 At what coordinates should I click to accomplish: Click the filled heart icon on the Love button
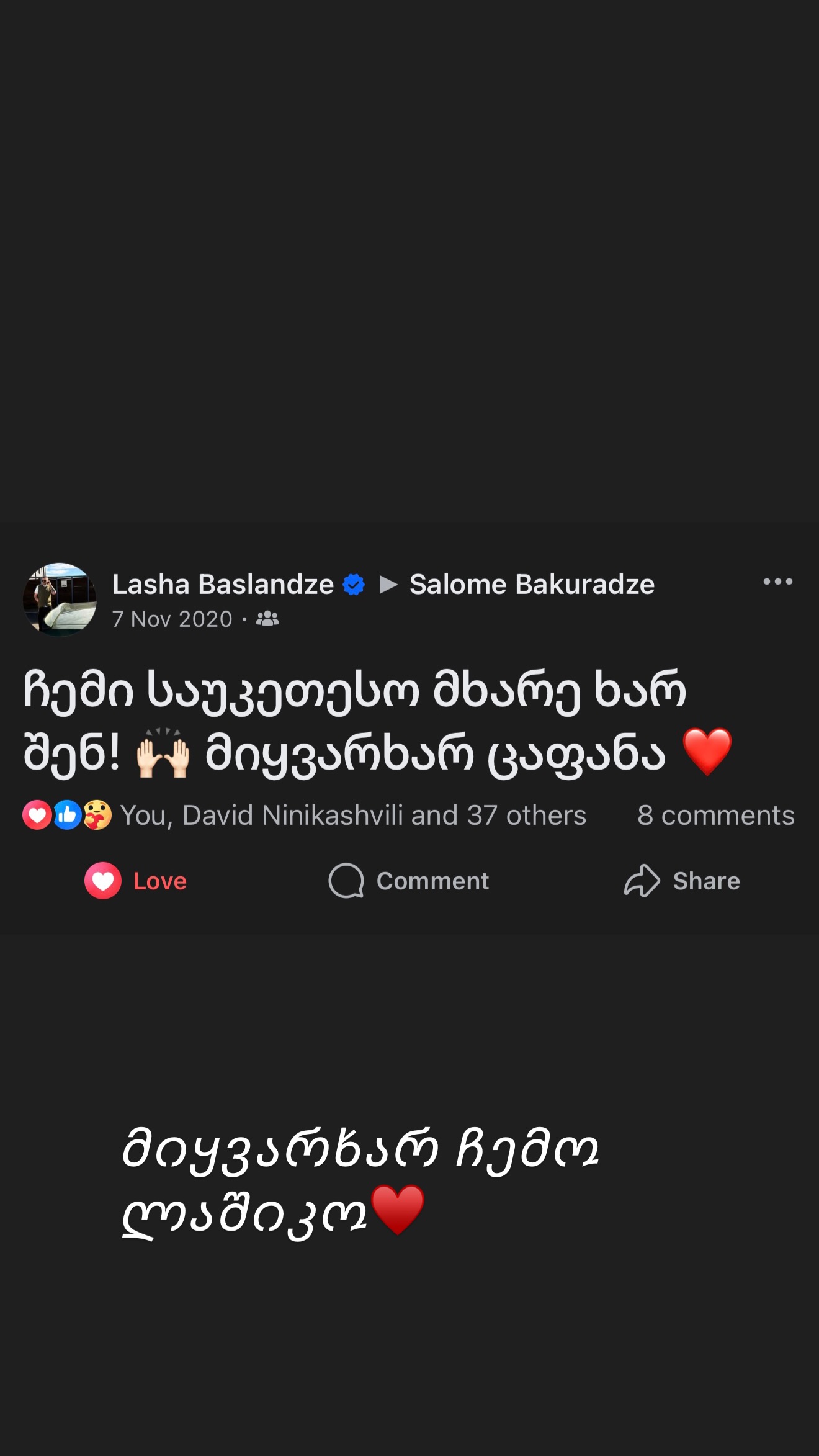coord(103,880)
